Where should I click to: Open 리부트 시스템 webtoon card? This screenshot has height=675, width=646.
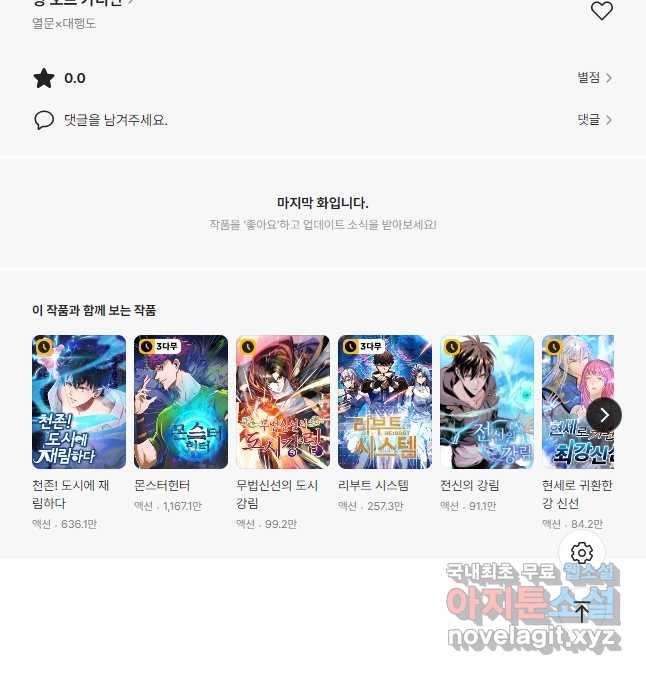click(385, 402)
